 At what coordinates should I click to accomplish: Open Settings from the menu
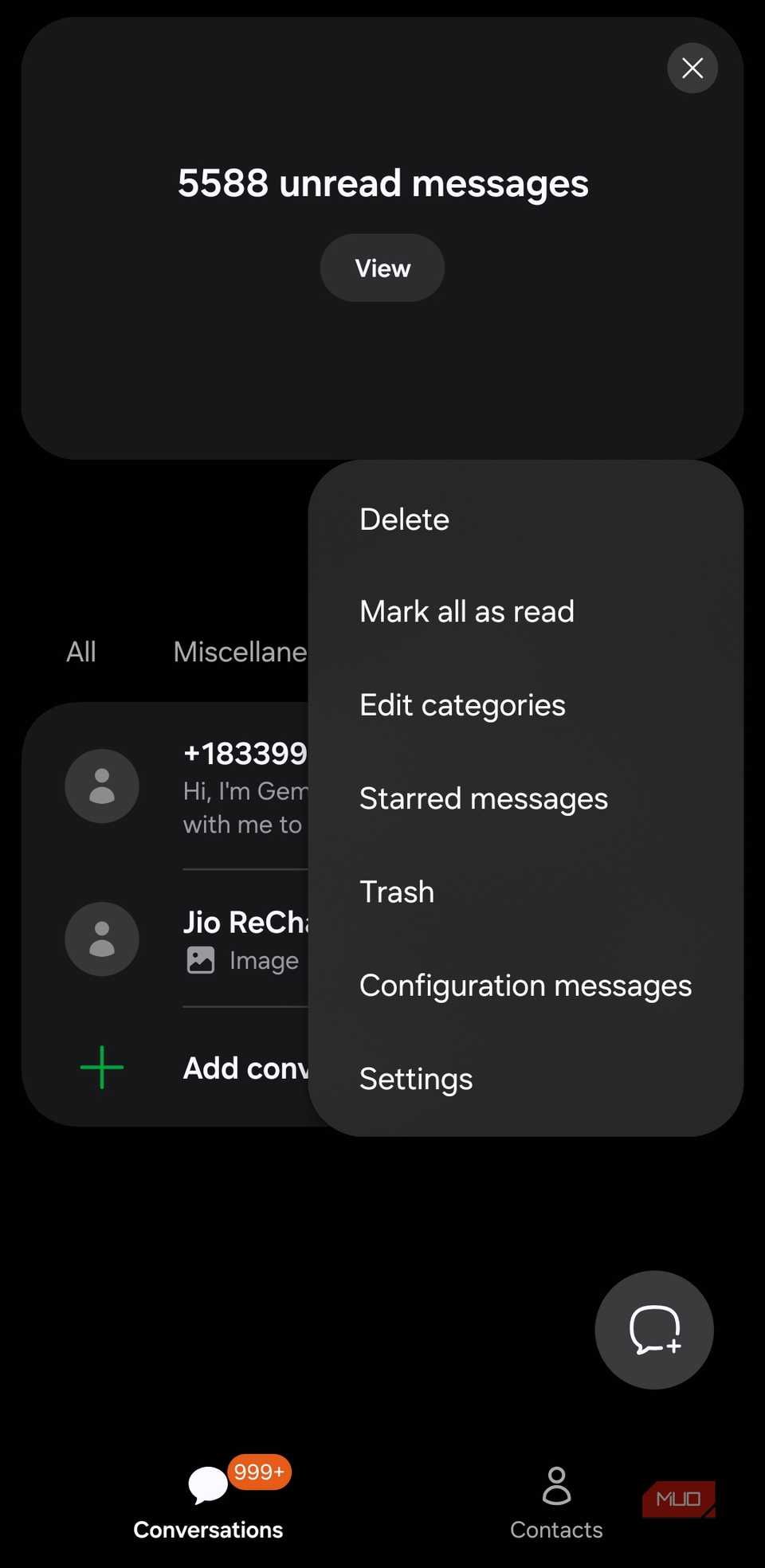(415, 1078)
